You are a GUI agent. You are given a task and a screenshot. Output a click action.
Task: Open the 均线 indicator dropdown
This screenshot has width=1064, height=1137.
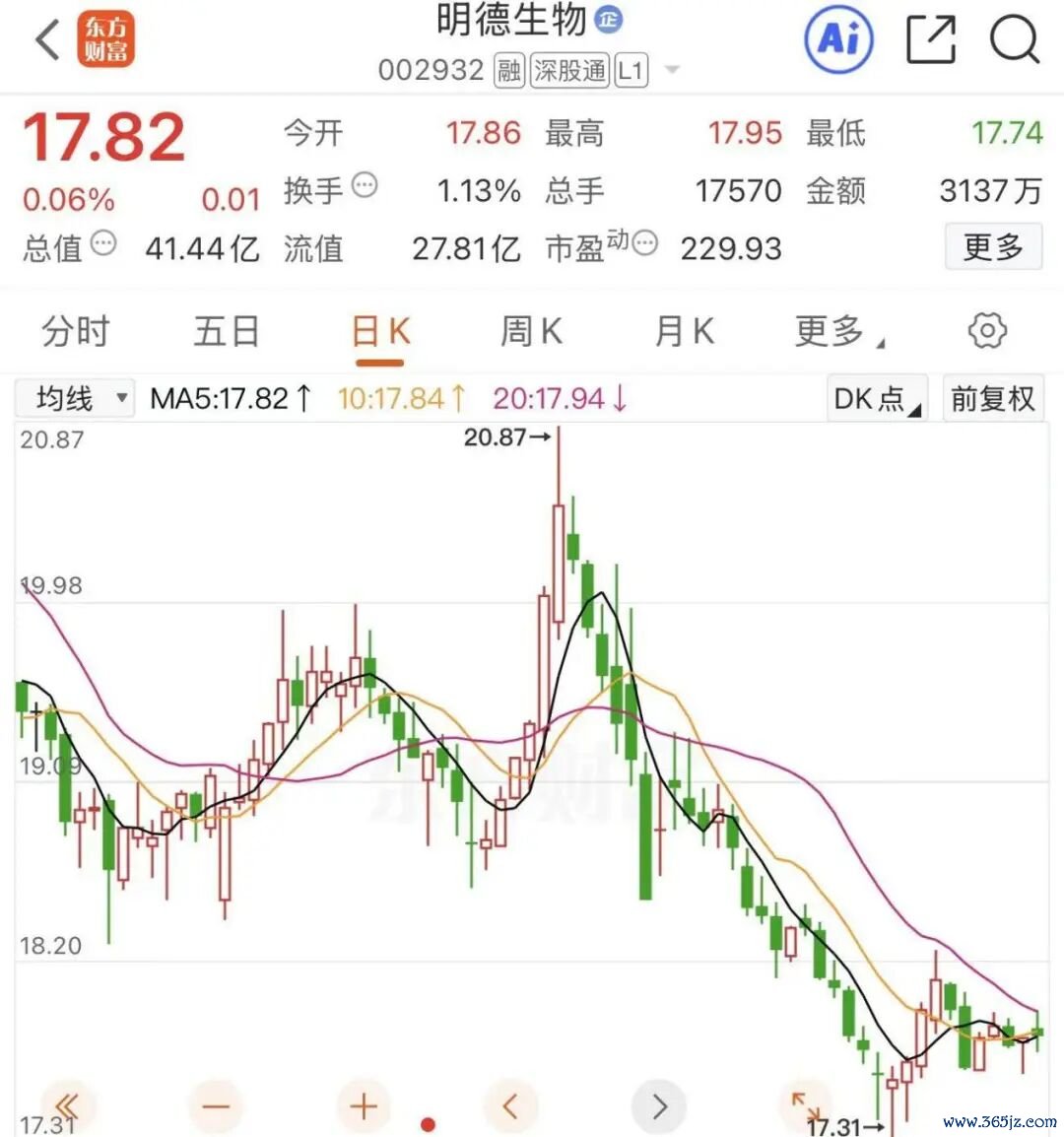pos(74,399)
